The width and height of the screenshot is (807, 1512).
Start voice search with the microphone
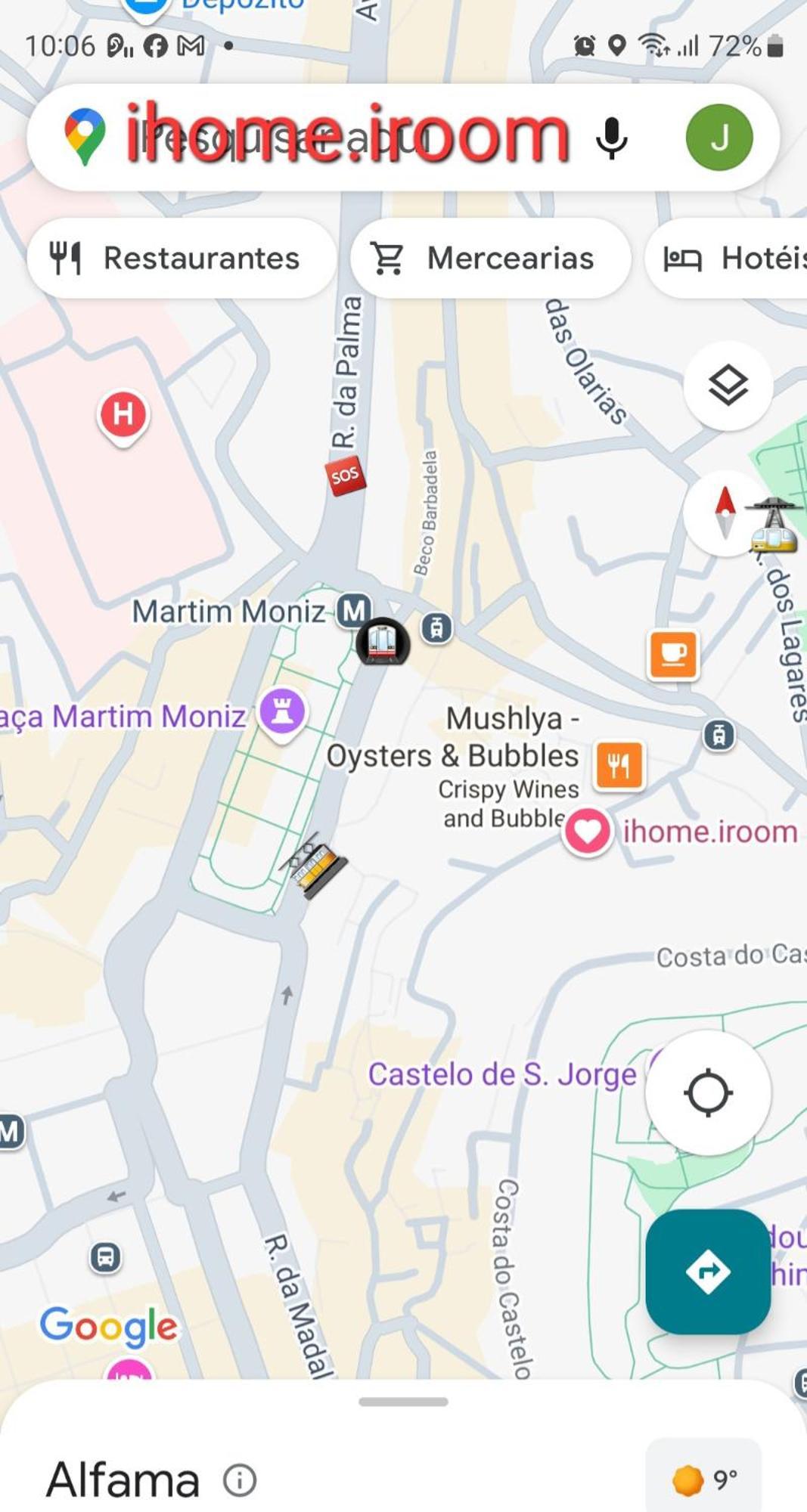[611, 138]
